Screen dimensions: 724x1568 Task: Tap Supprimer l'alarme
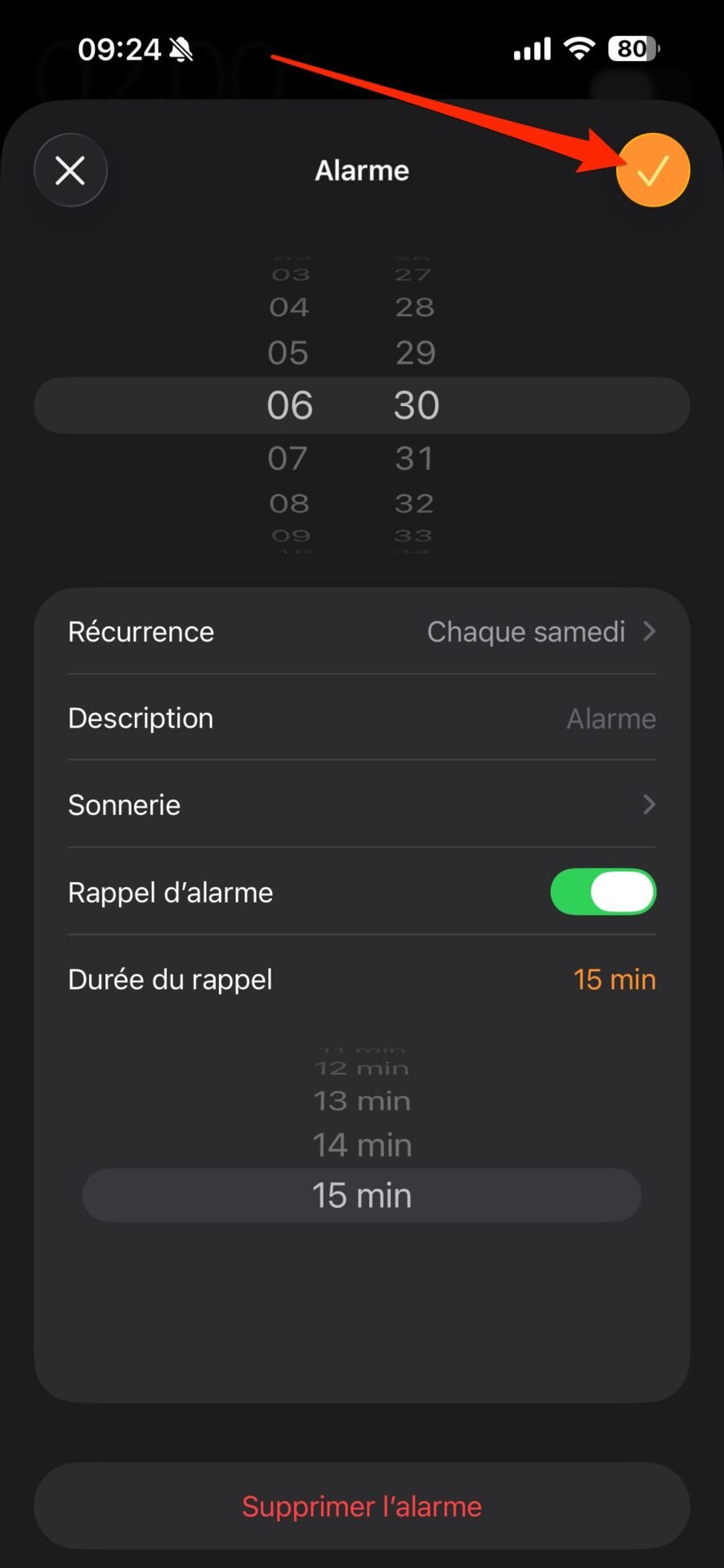[362, 1506]
